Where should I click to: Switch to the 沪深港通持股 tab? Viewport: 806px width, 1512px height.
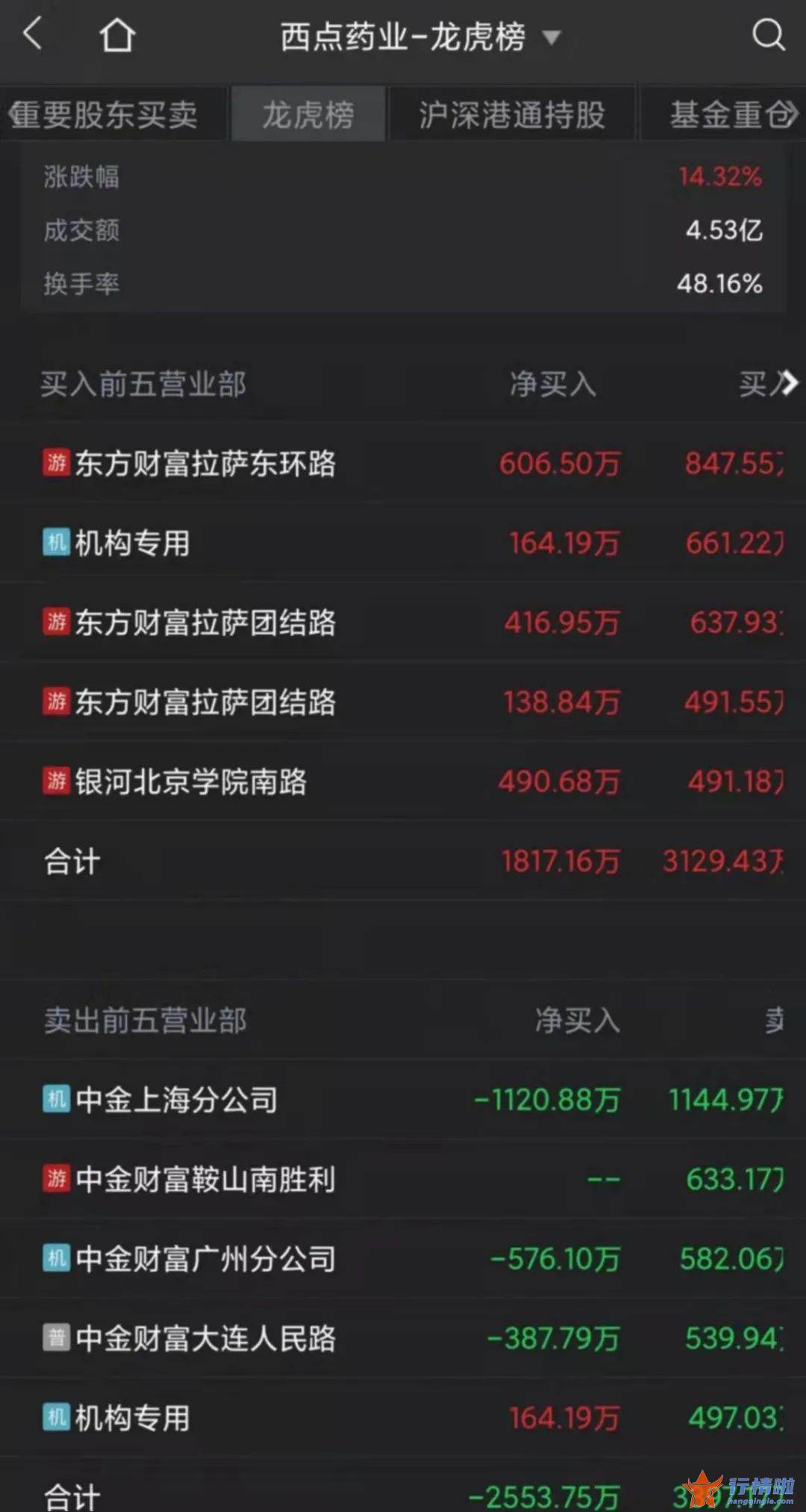click(512, 114)
